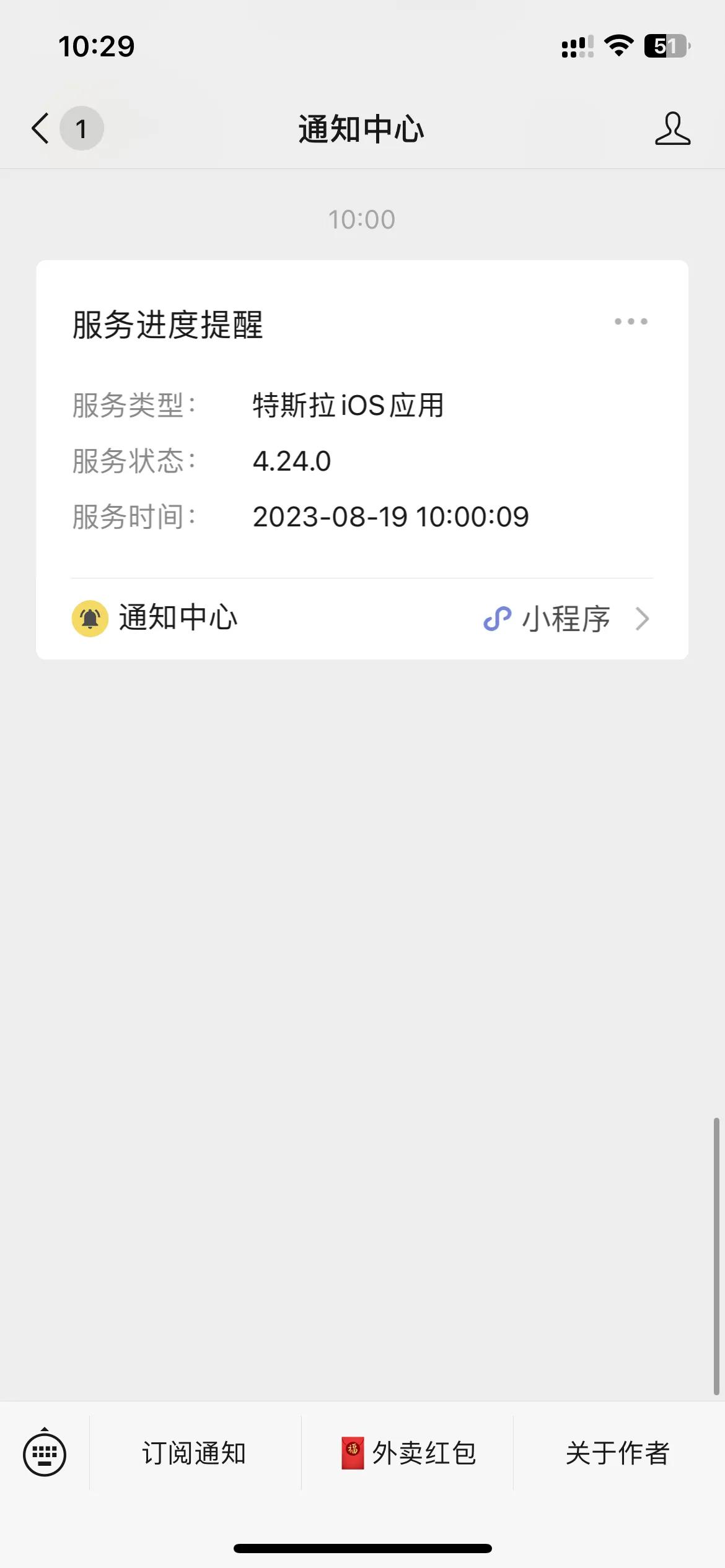Open the 关于作者 menu

618,1453
